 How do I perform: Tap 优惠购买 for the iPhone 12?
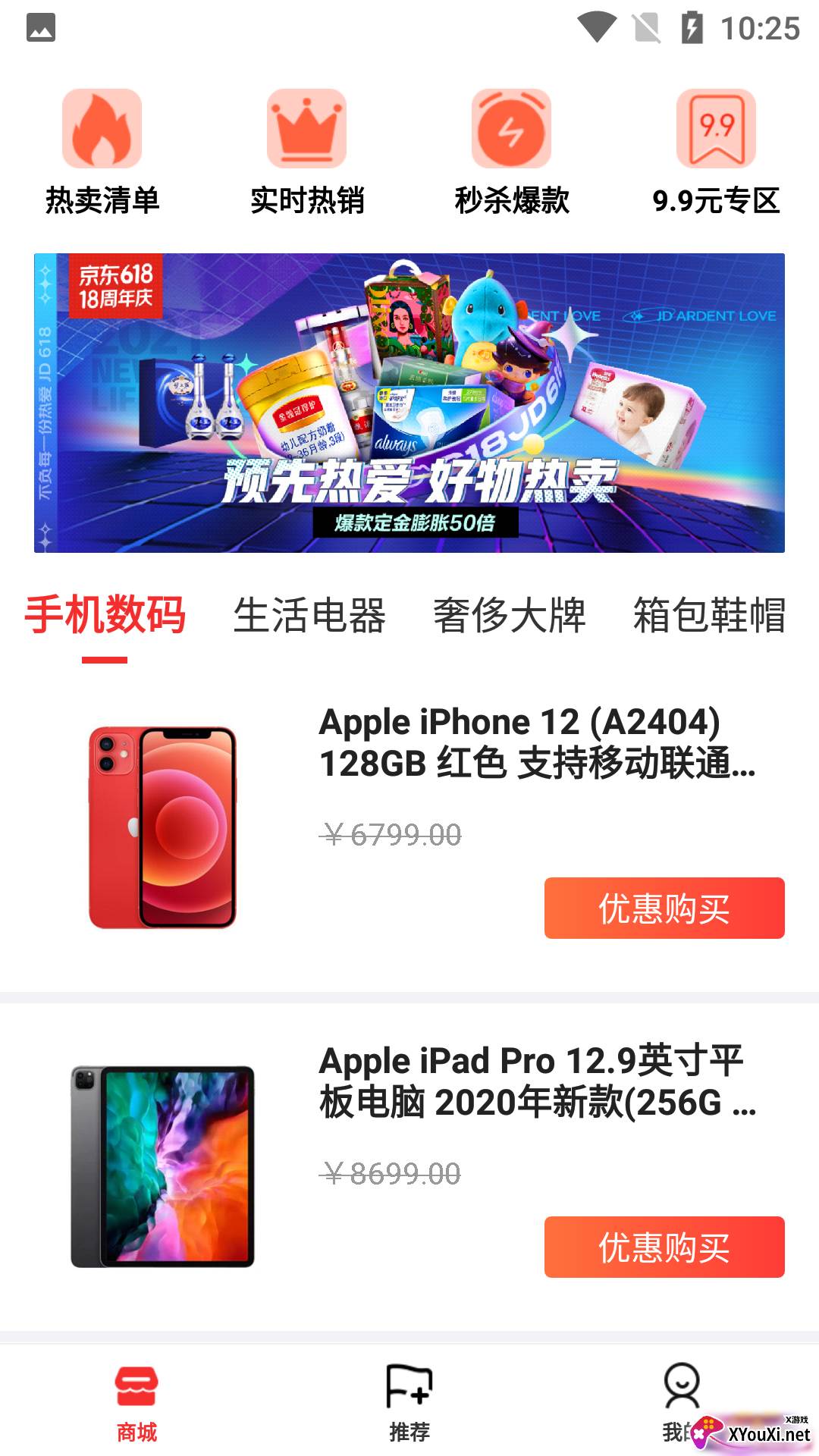pos(664,908)
